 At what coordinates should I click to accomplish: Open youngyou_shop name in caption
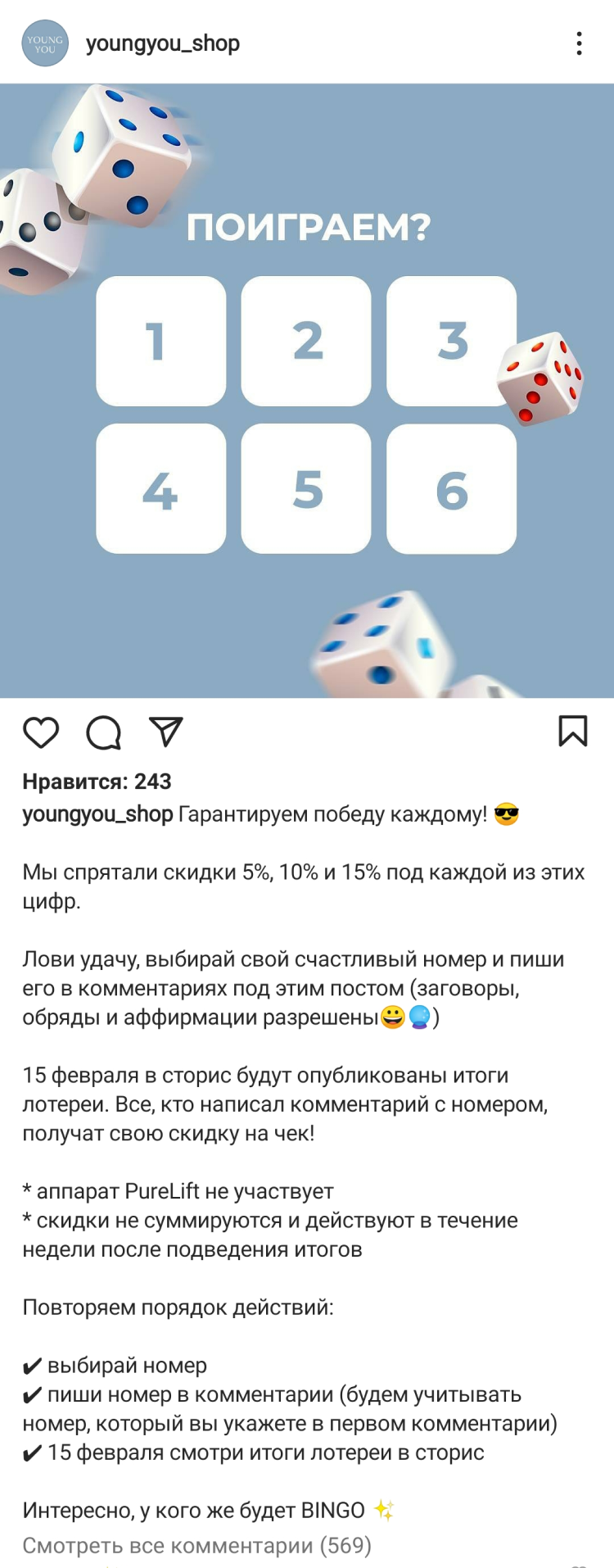pyautogui.click(x=97, y=814)
